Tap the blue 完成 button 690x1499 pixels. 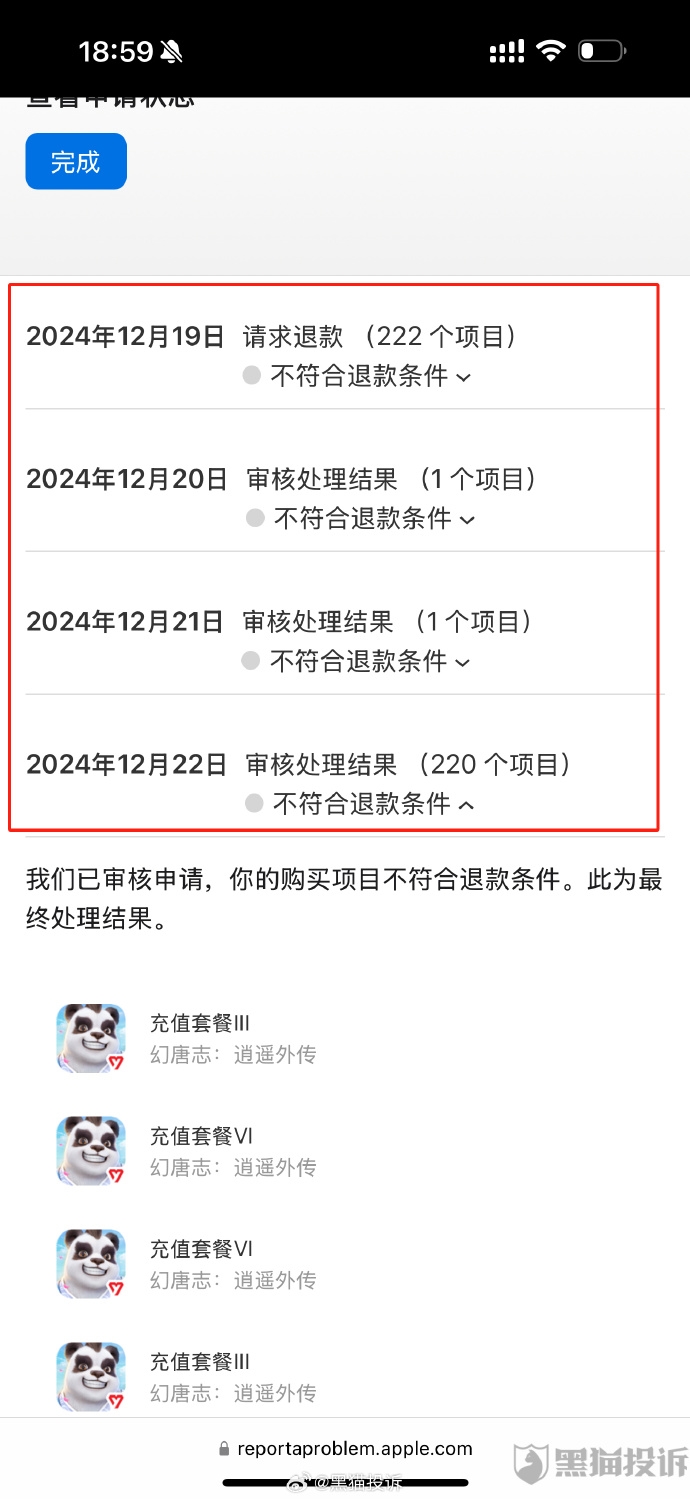(76, 161)
